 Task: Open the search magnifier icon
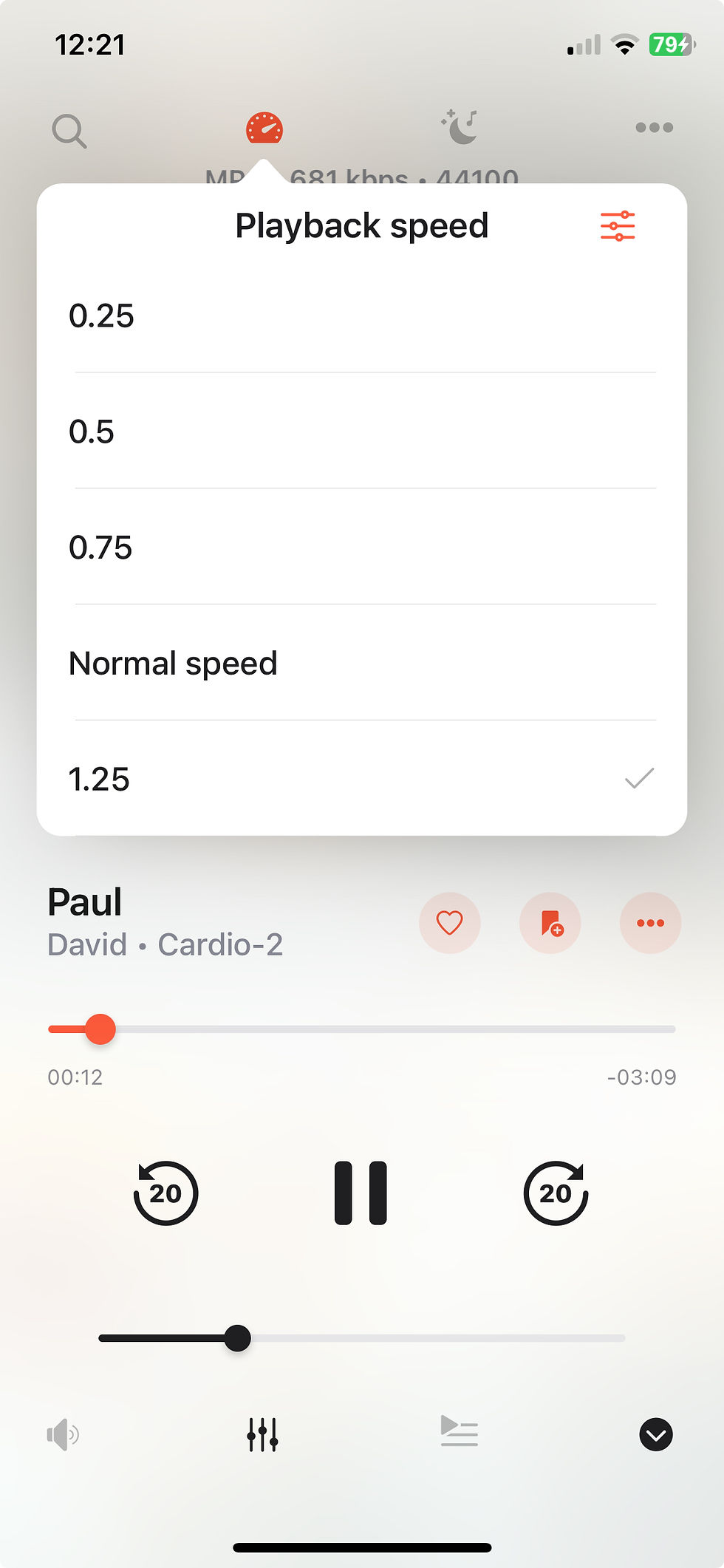click(69, 131)
